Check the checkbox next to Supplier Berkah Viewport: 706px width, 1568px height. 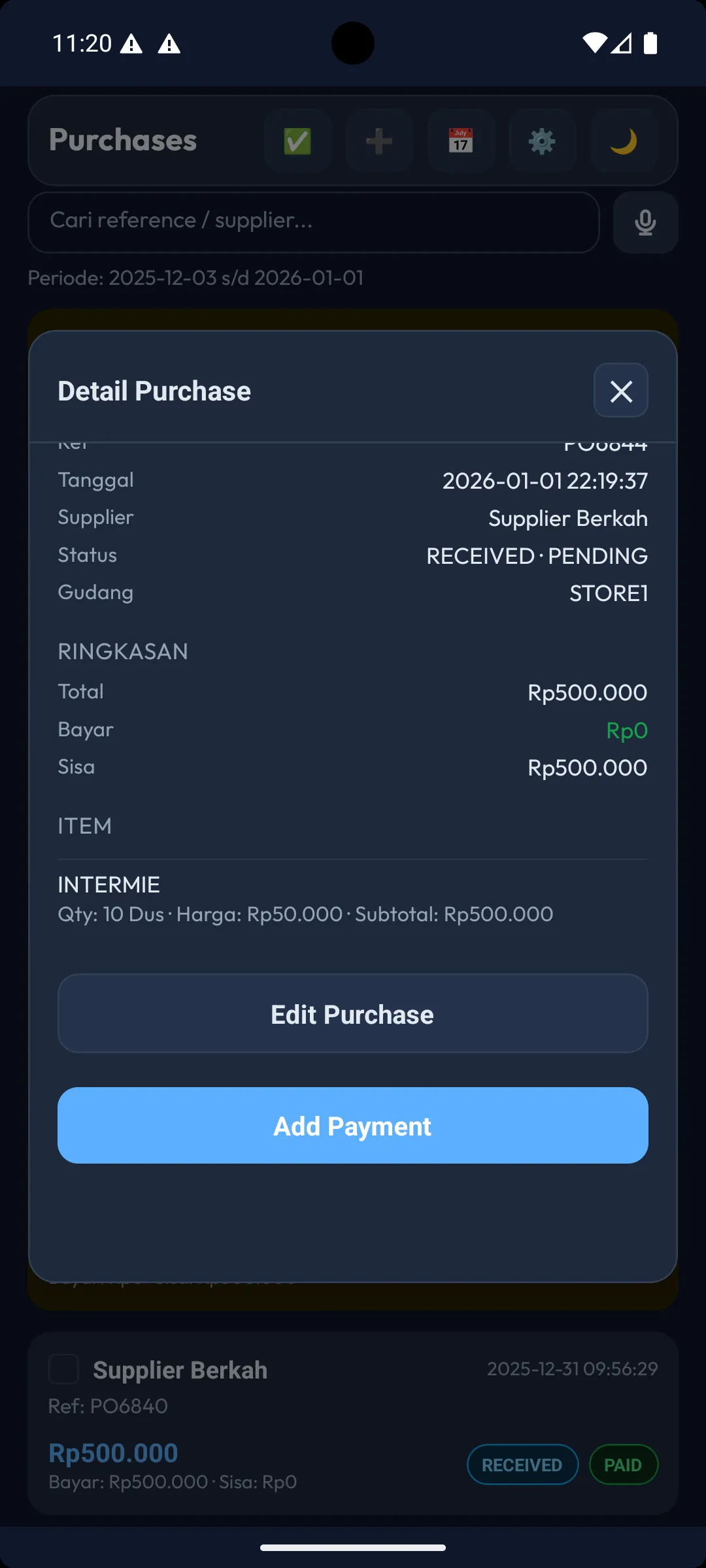pyautogui.click(x=63, y=1369)
